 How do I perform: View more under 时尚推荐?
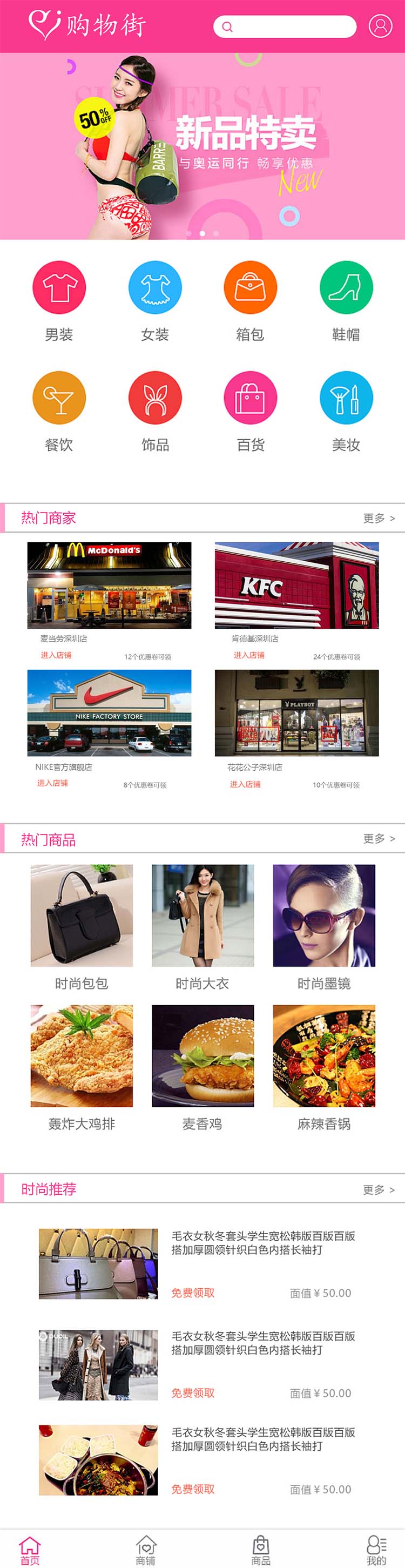click(x=378, y=1189)
